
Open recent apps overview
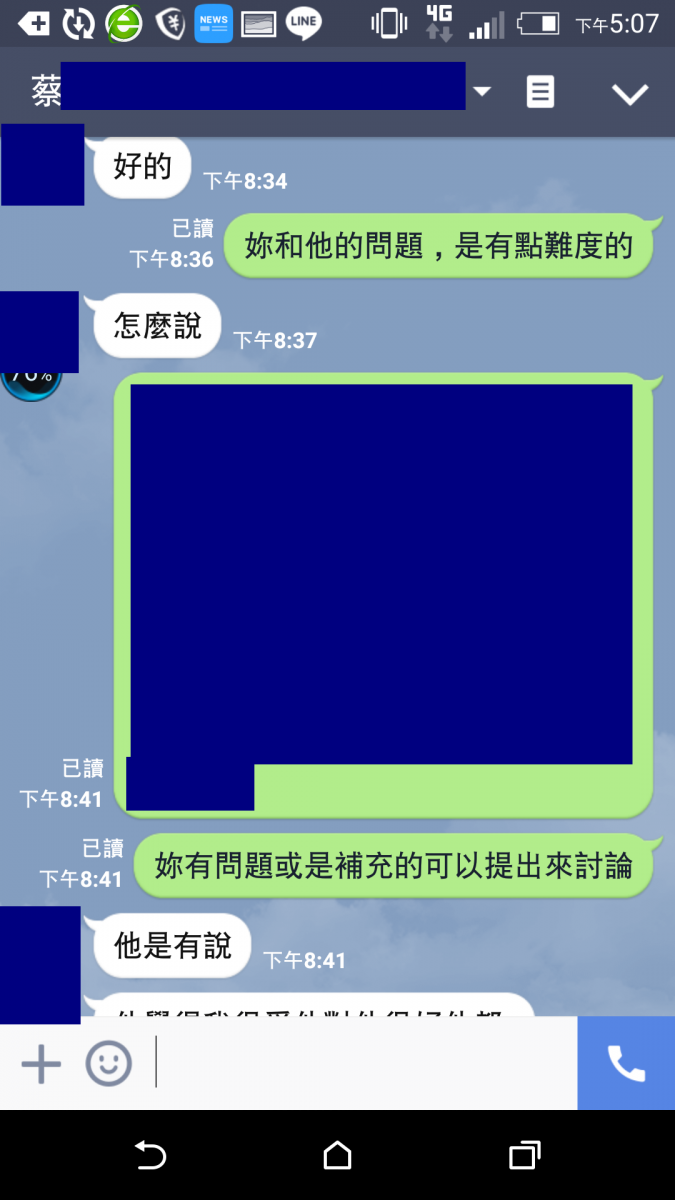tap(524, 1156)
